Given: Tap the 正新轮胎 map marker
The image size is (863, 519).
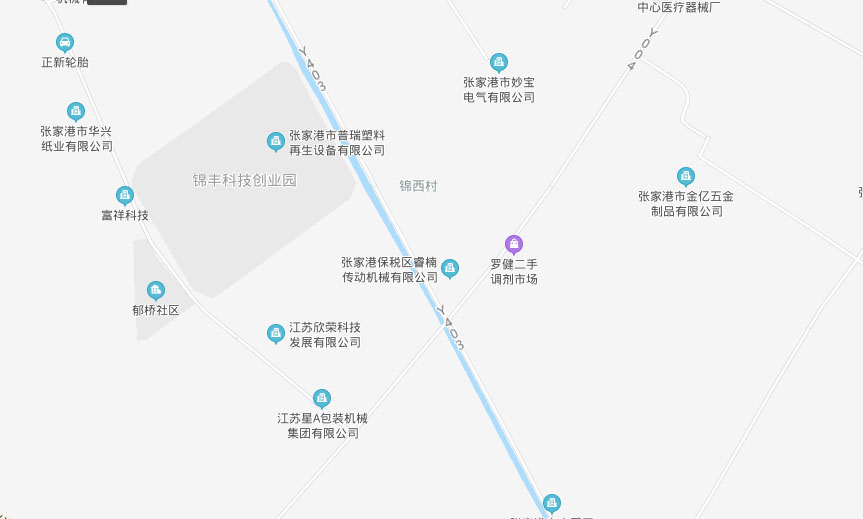Looking at the screenshot, I should click(65, 42).
